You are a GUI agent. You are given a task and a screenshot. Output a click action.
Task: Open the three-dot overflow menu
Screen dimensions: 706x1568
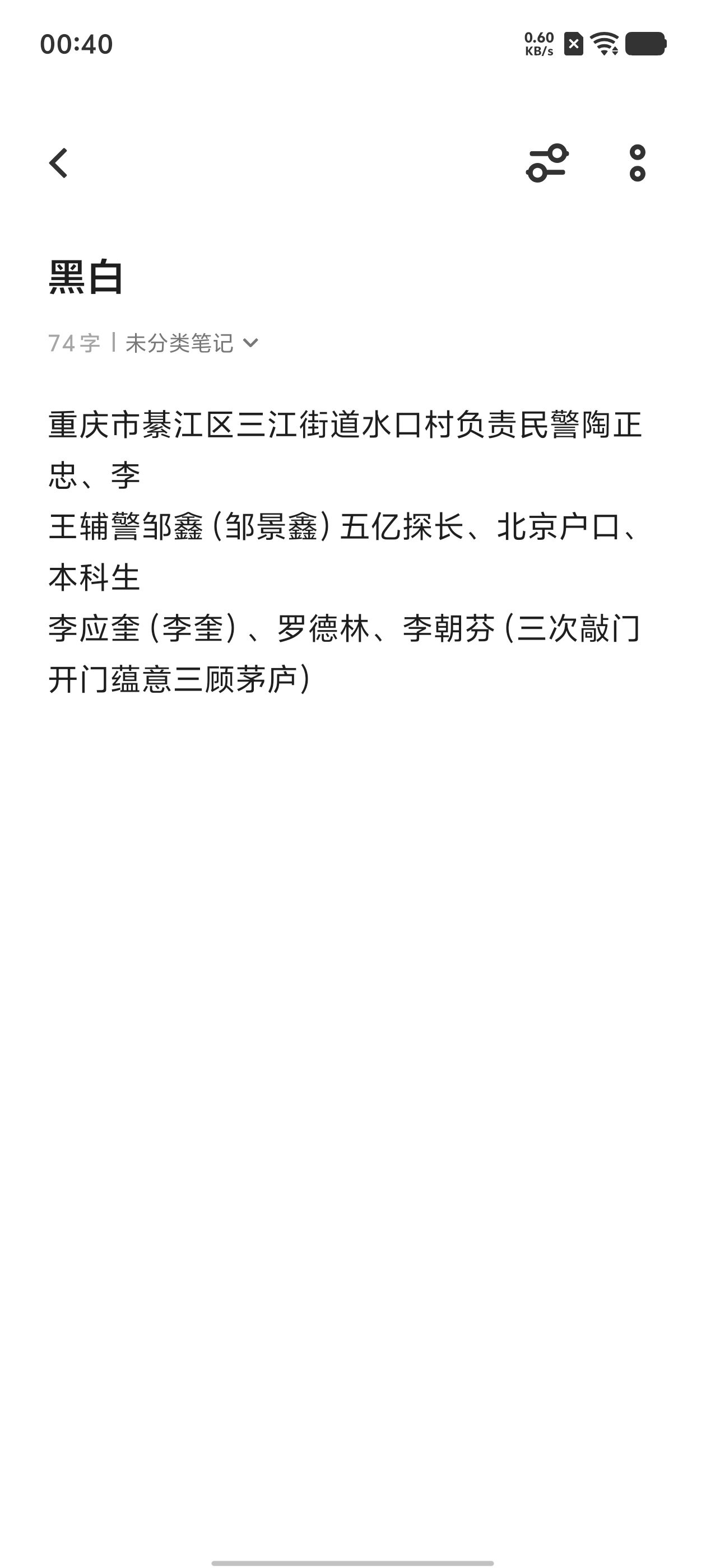(637, 163)
